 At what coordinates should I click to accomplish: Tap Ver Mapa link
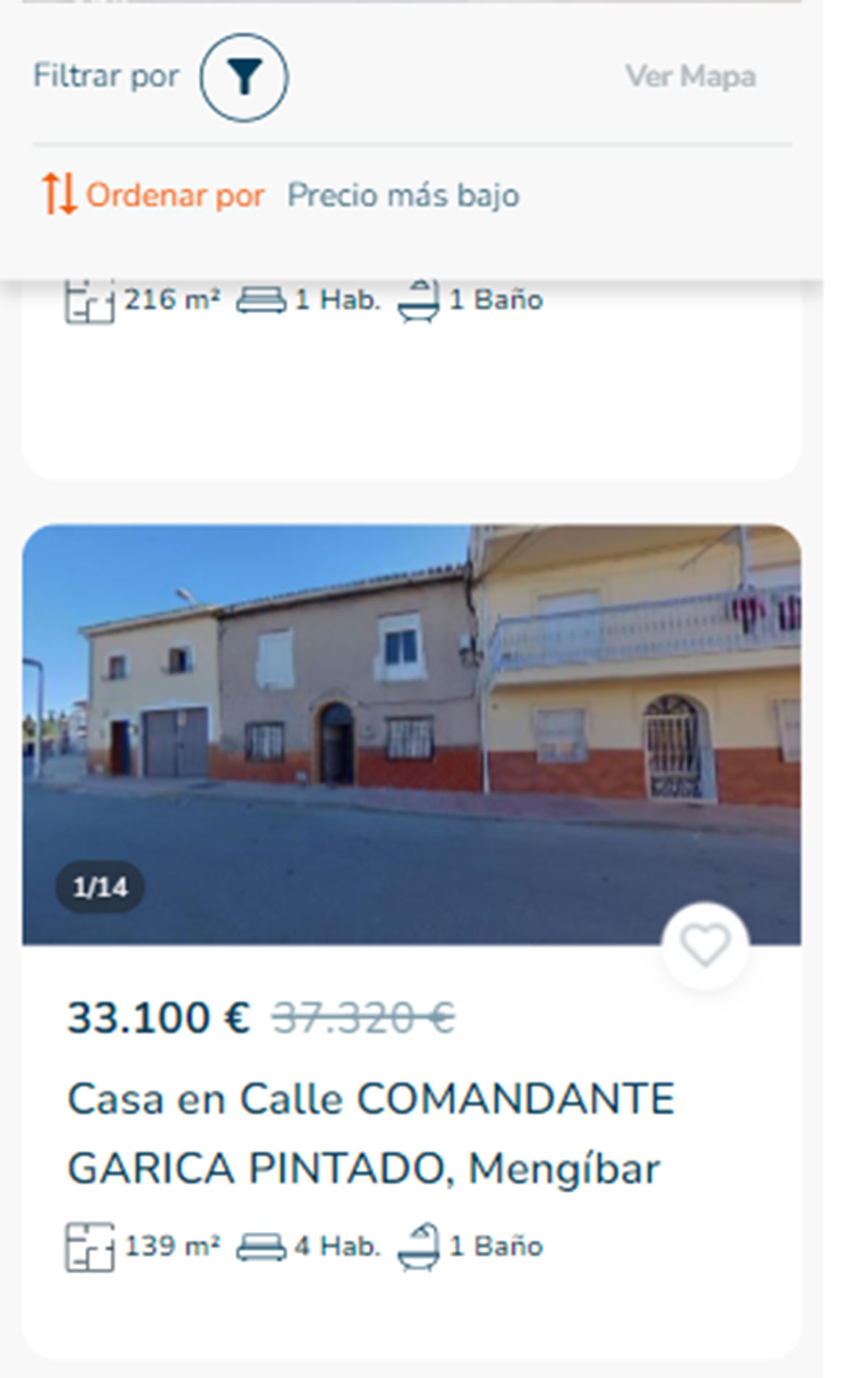pos(690,77)
